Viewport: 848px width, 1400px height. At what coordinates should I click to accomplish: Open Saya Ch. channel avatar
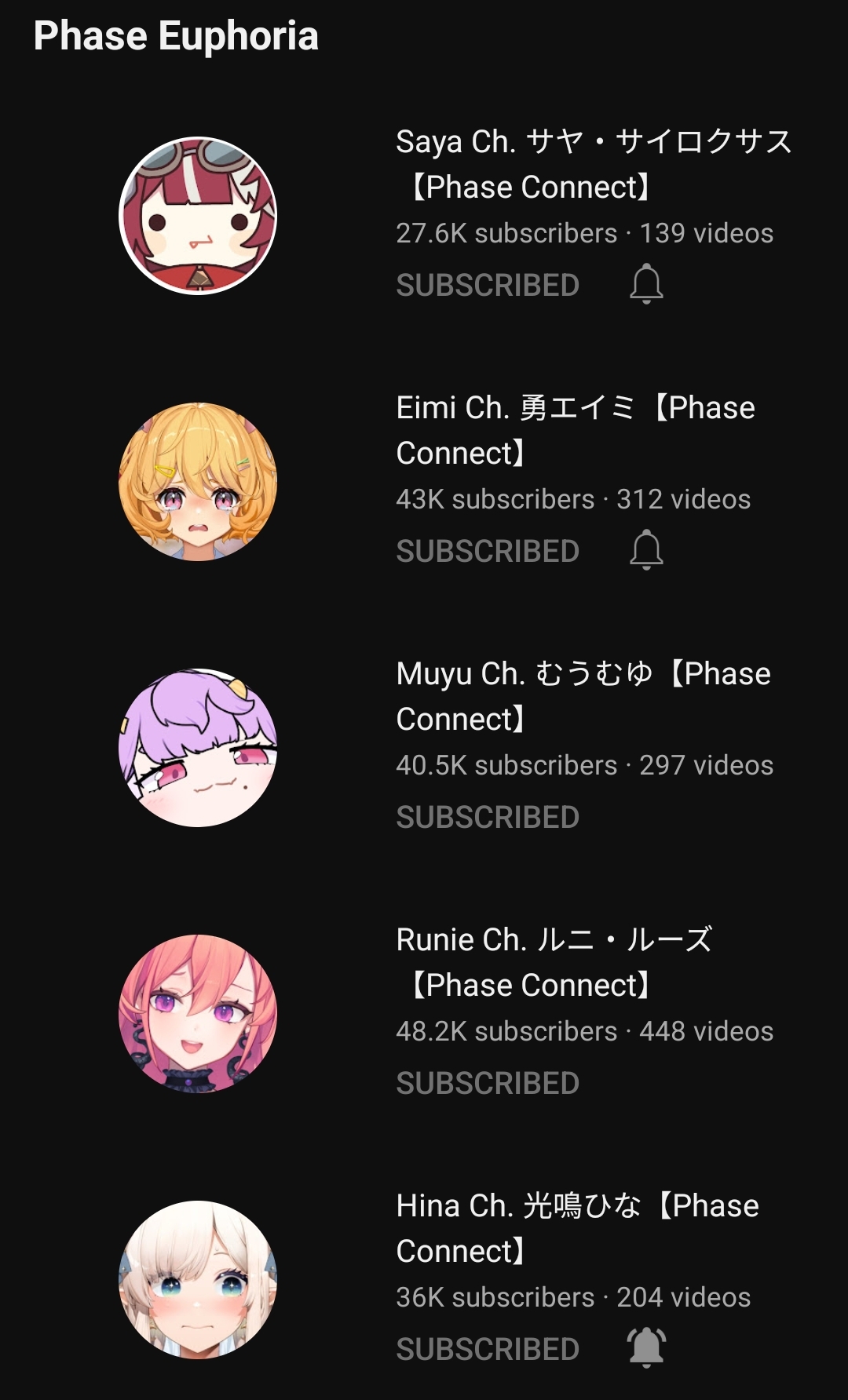[x=198, y=216]
